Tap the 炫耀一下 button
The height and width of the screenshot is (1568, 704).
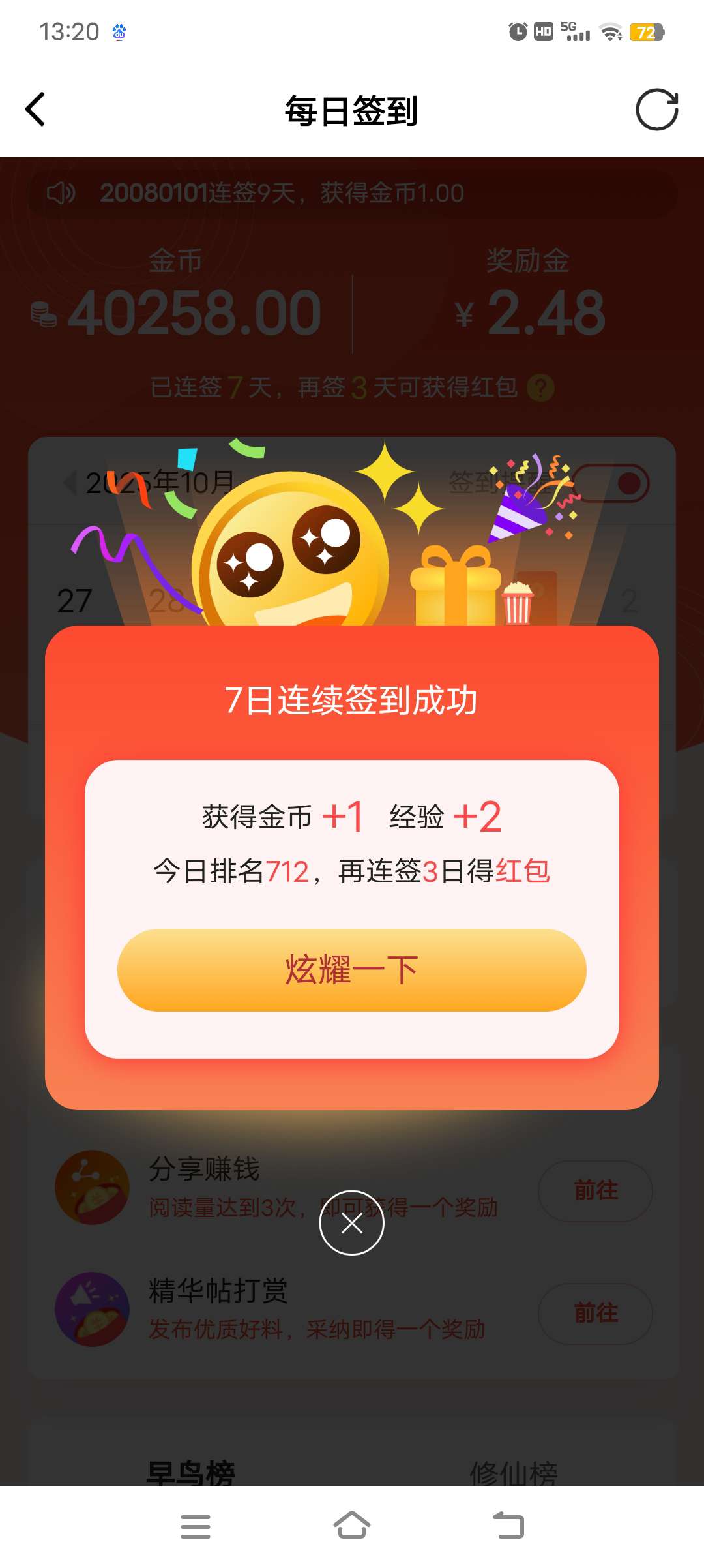[x=351, y=970]
